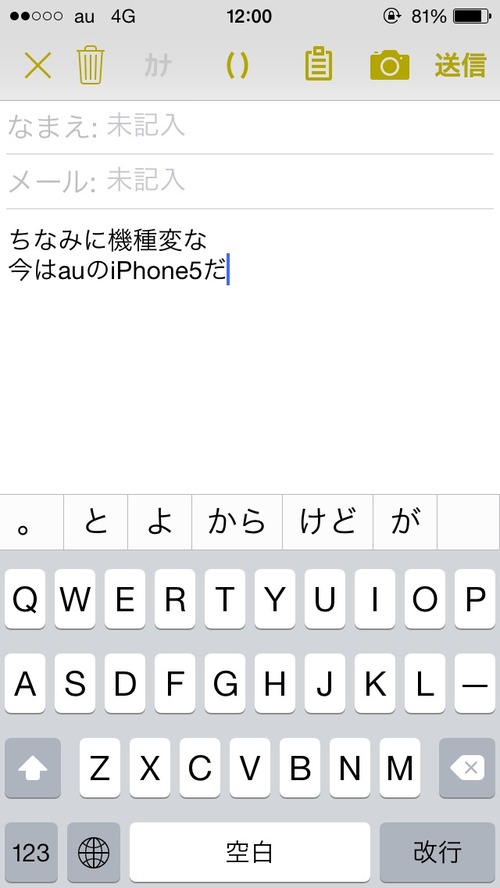Paste from the clipboard icon
Viewport: 500px width, 888px height.
coord(319,66)
